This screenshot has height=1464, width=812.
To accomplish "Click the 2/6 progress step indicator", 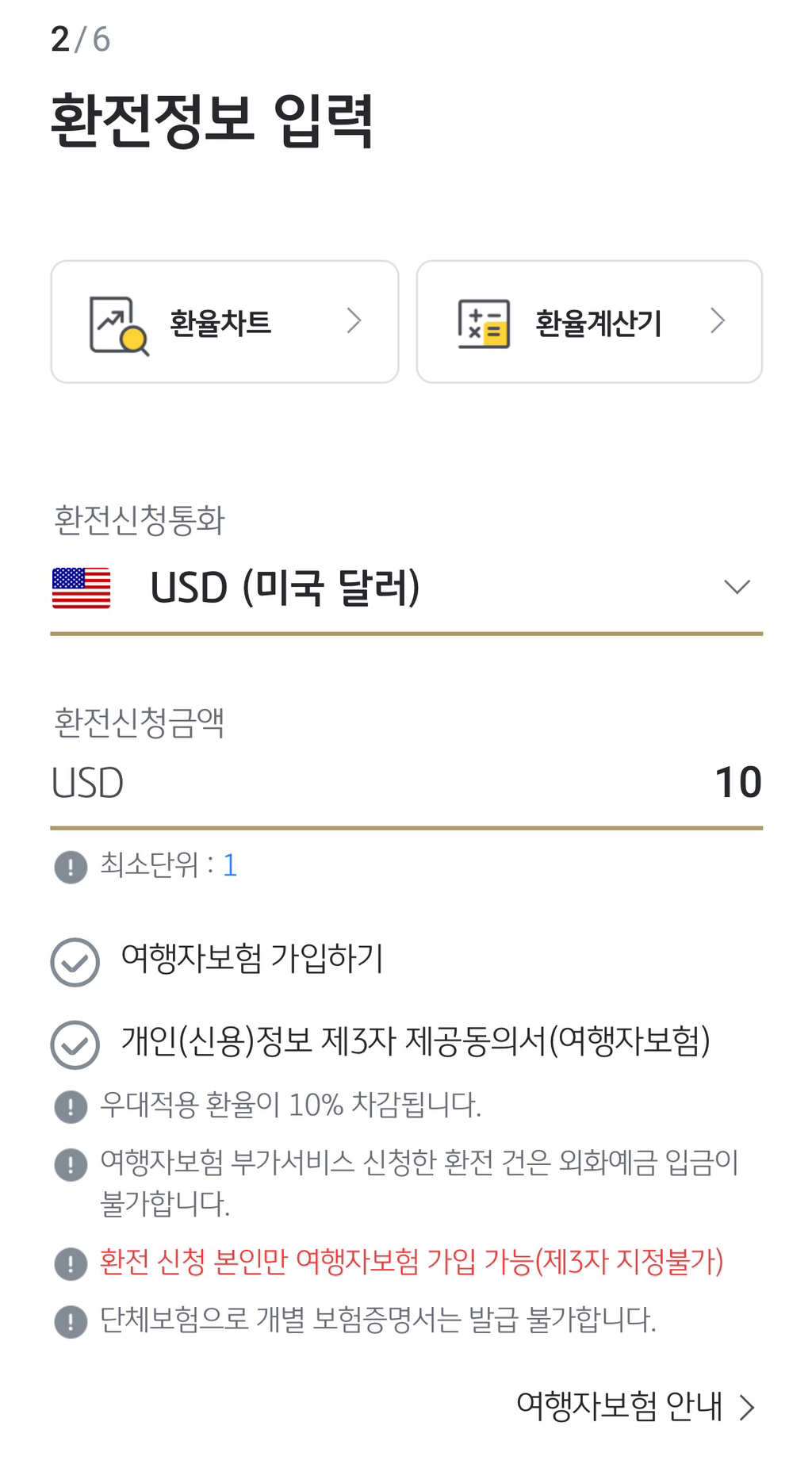I will coord(79,38).
